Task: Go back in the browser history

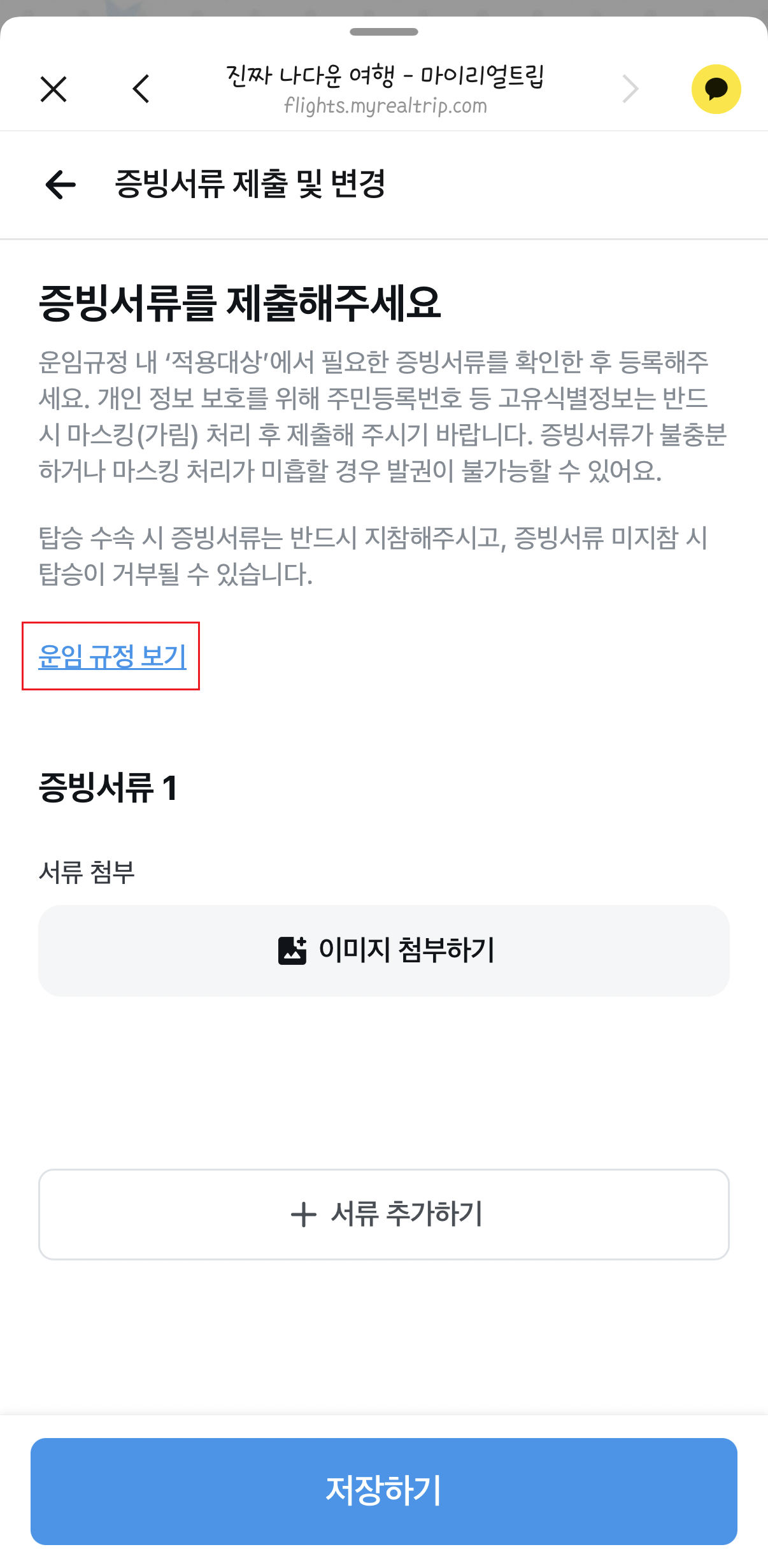Action: [x=141, y=89]
